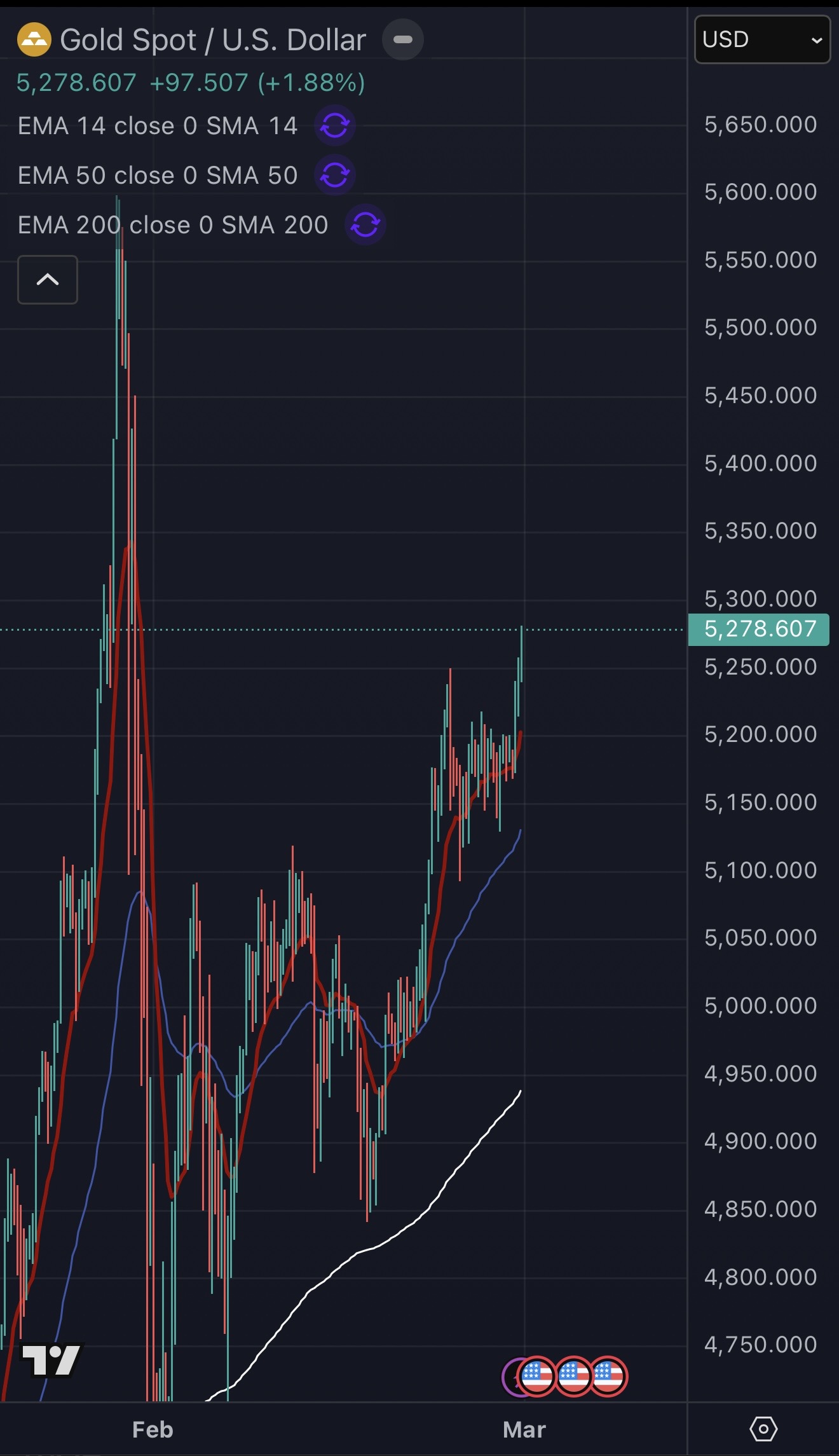Open the Gold Spot / U.S. Dollar symbol title
The image size is (839, 1456).
(212, 40)
